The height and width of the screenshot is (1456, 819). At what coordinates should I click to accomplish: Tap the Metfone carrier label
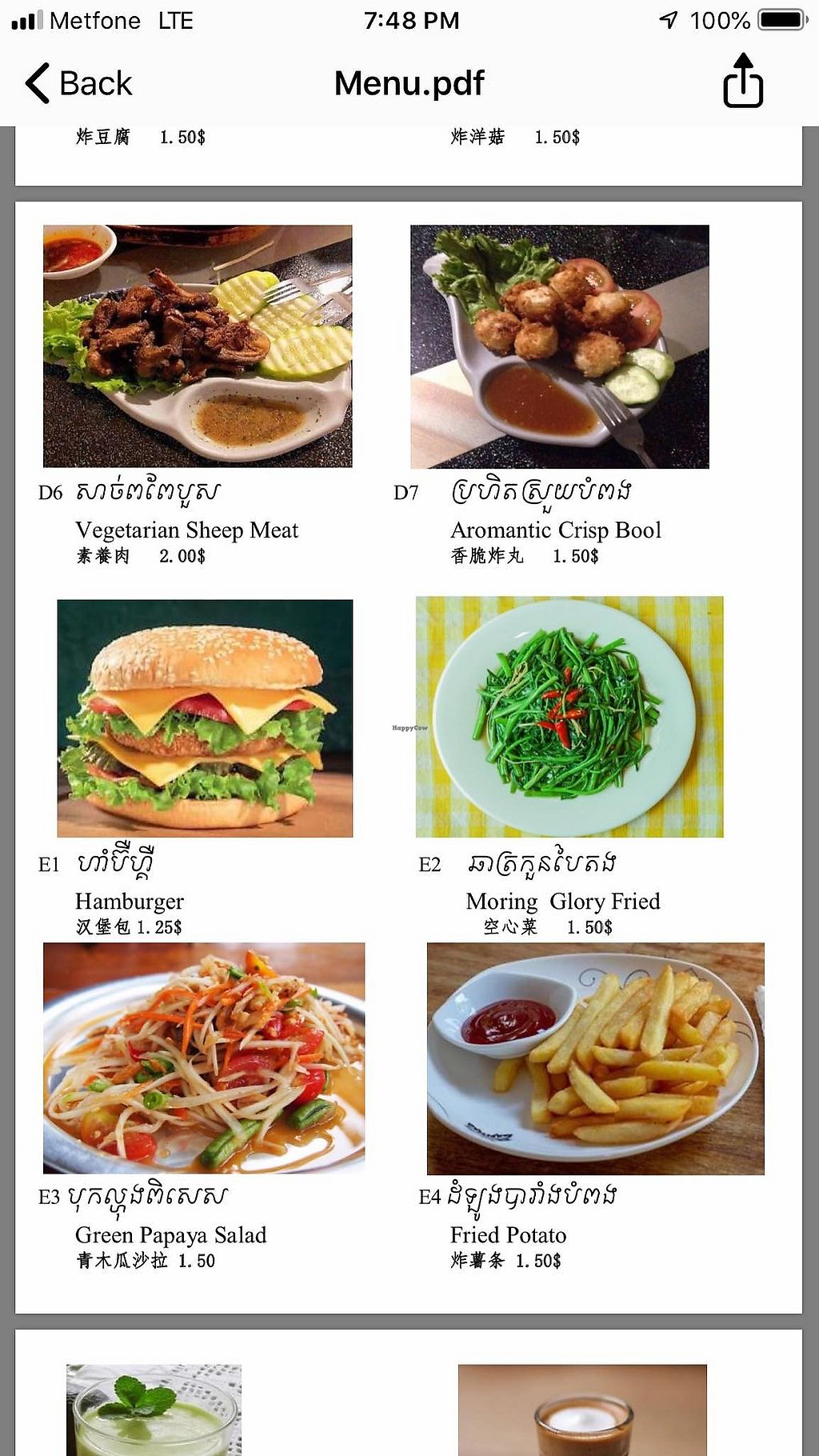click(x=94, y=20)
